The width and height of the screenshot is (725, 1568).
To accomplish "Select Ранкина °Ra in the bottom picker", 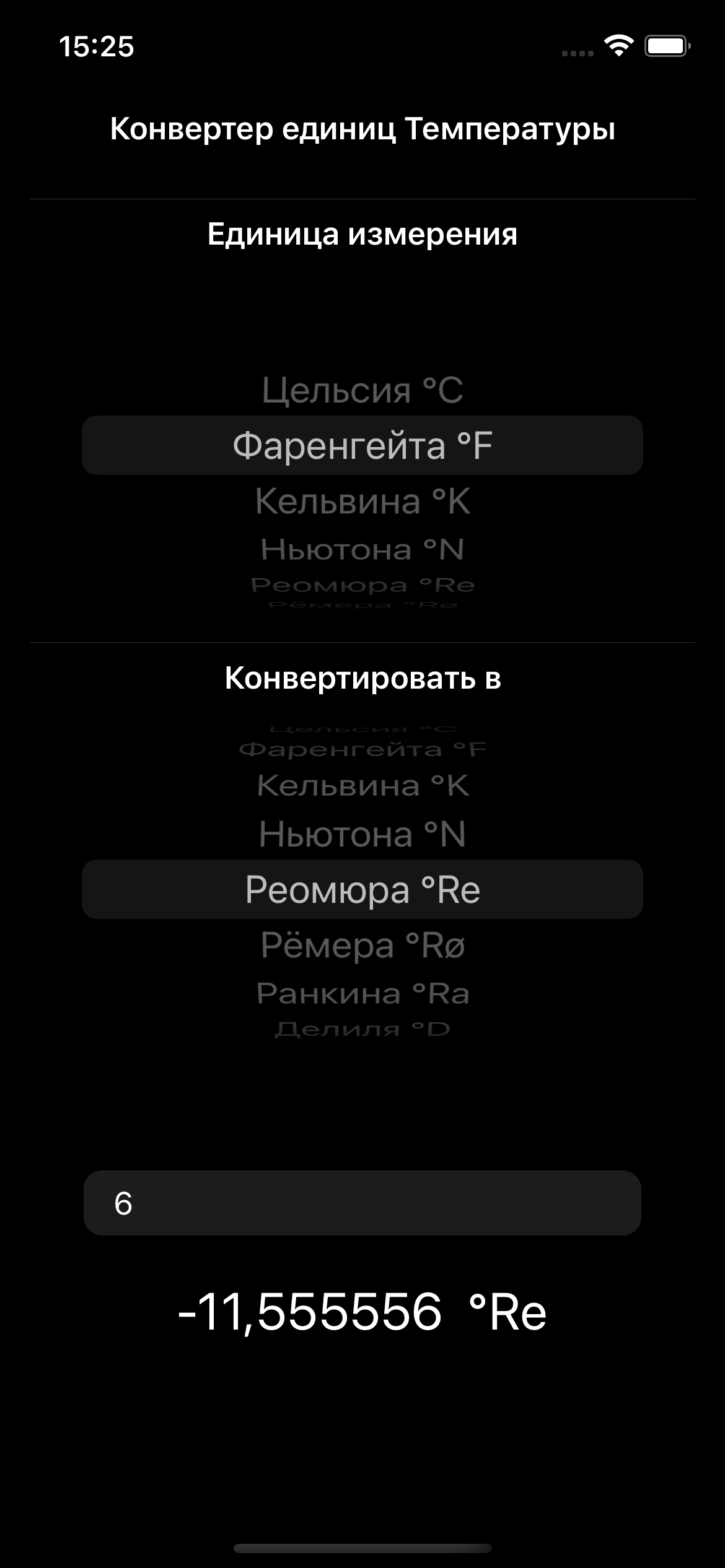I will tap(362, 994).
